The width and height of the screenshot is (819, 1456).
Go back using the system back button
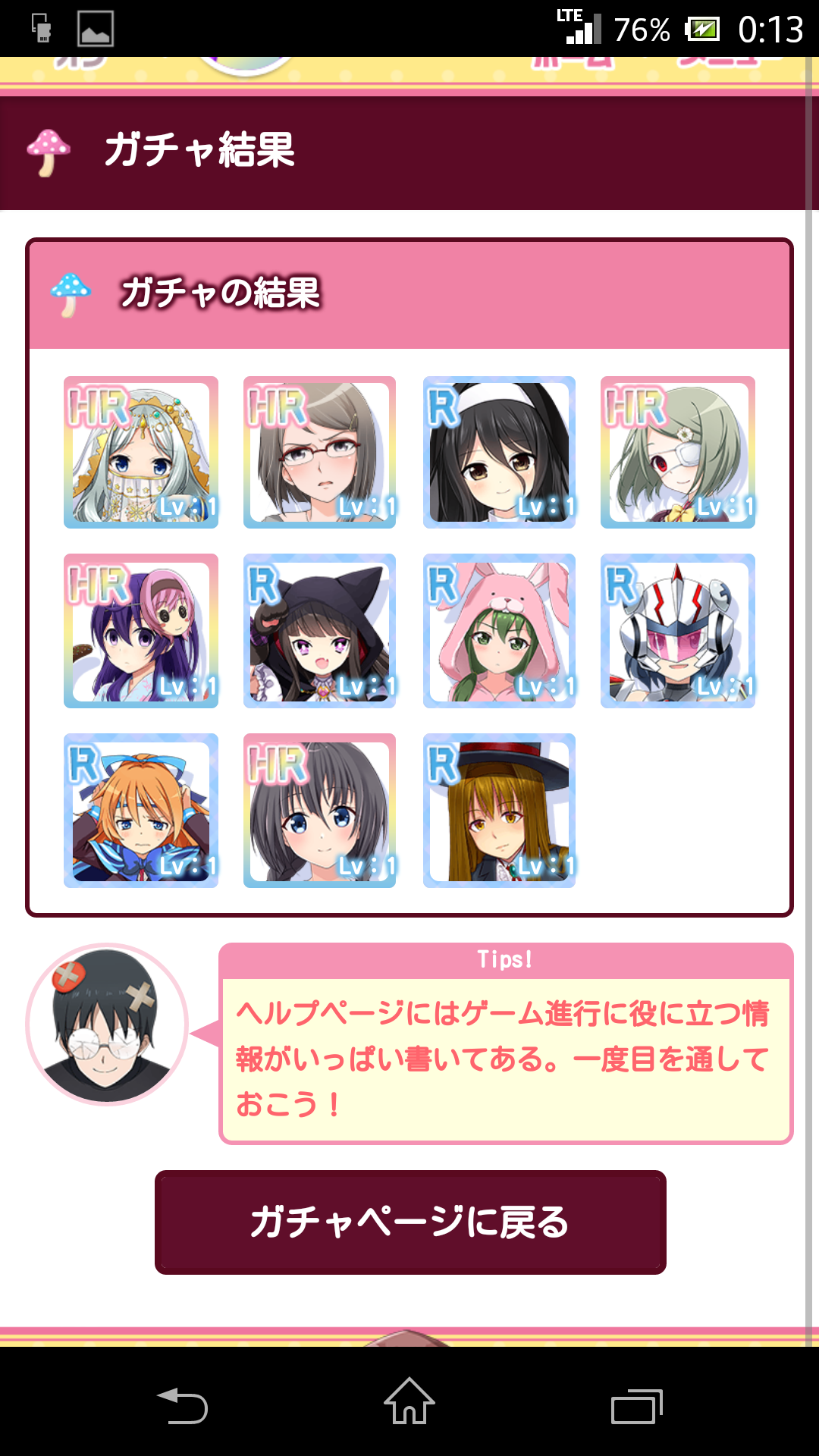182,1407
